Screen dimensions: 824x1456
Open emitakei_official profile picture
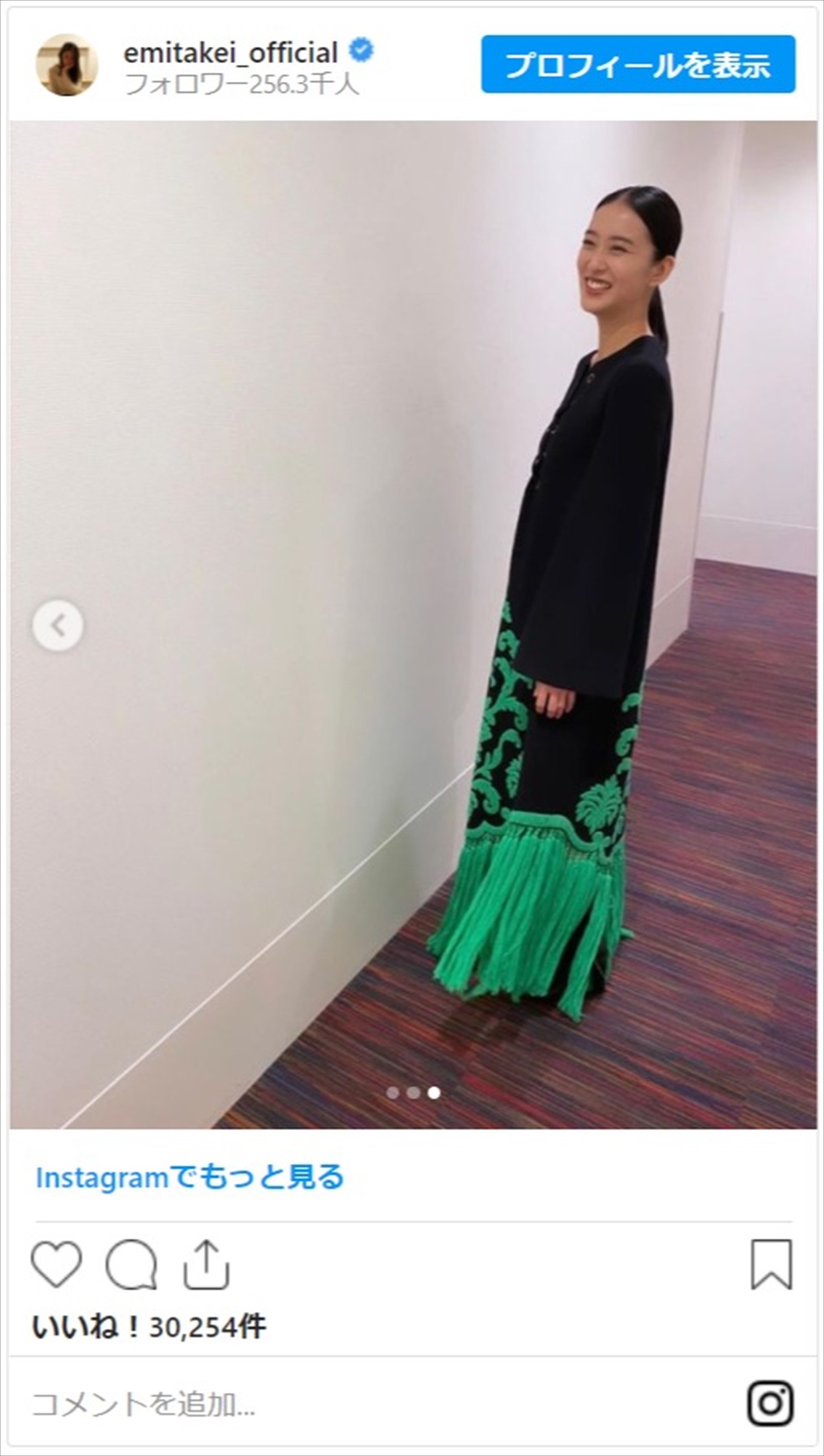pyautogui.click(x=67, y=65)
